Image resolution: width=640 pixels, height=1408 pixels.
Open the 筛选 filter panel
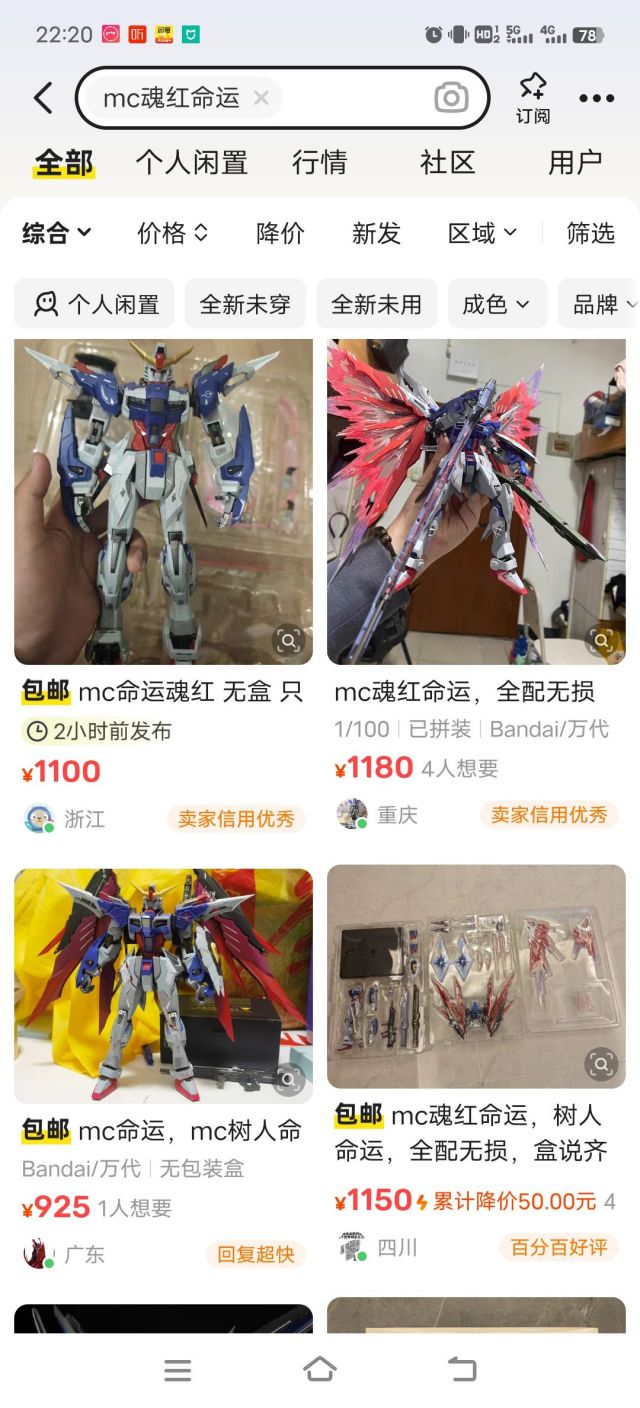pos(590,233)
